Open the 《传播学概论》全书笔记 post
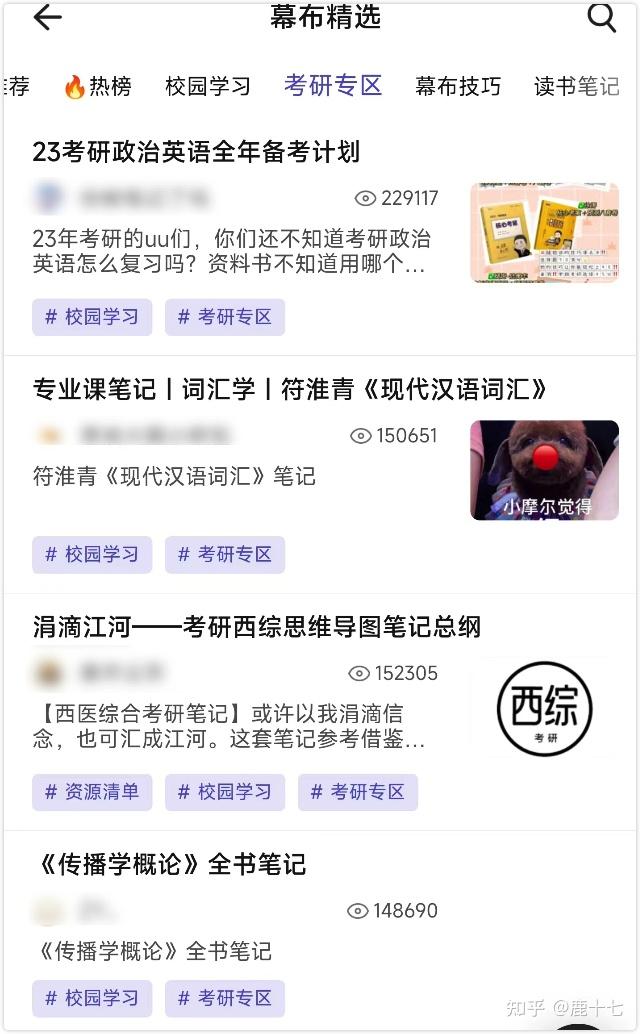640x1034 pixels. 169,864
